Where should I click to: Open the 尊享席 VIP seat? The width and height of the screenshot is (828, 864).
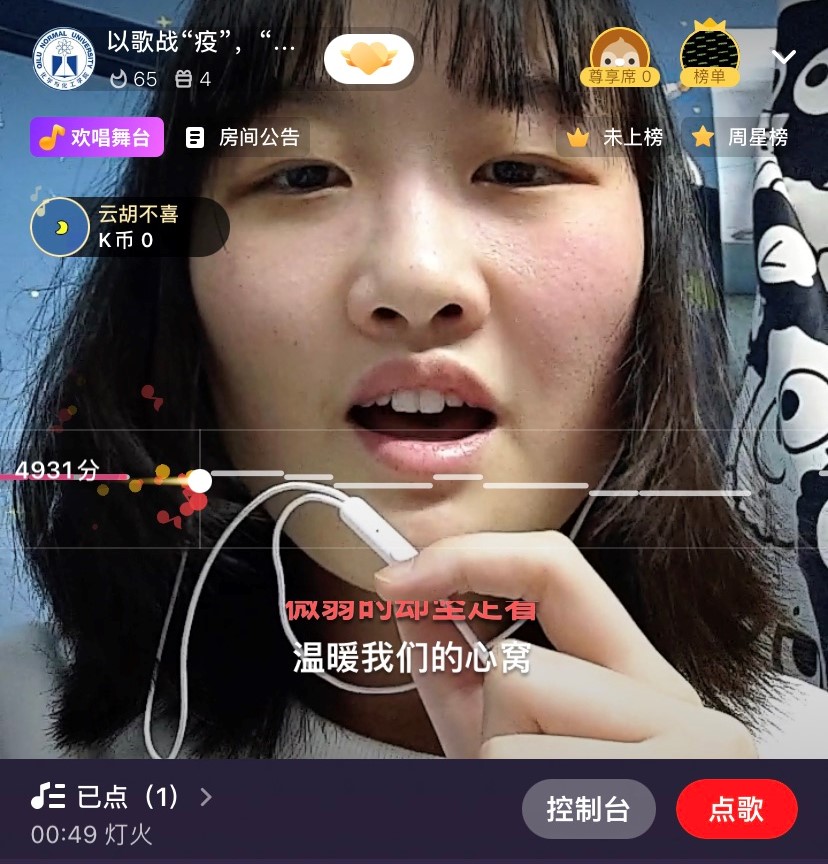(x=620, y=58)
